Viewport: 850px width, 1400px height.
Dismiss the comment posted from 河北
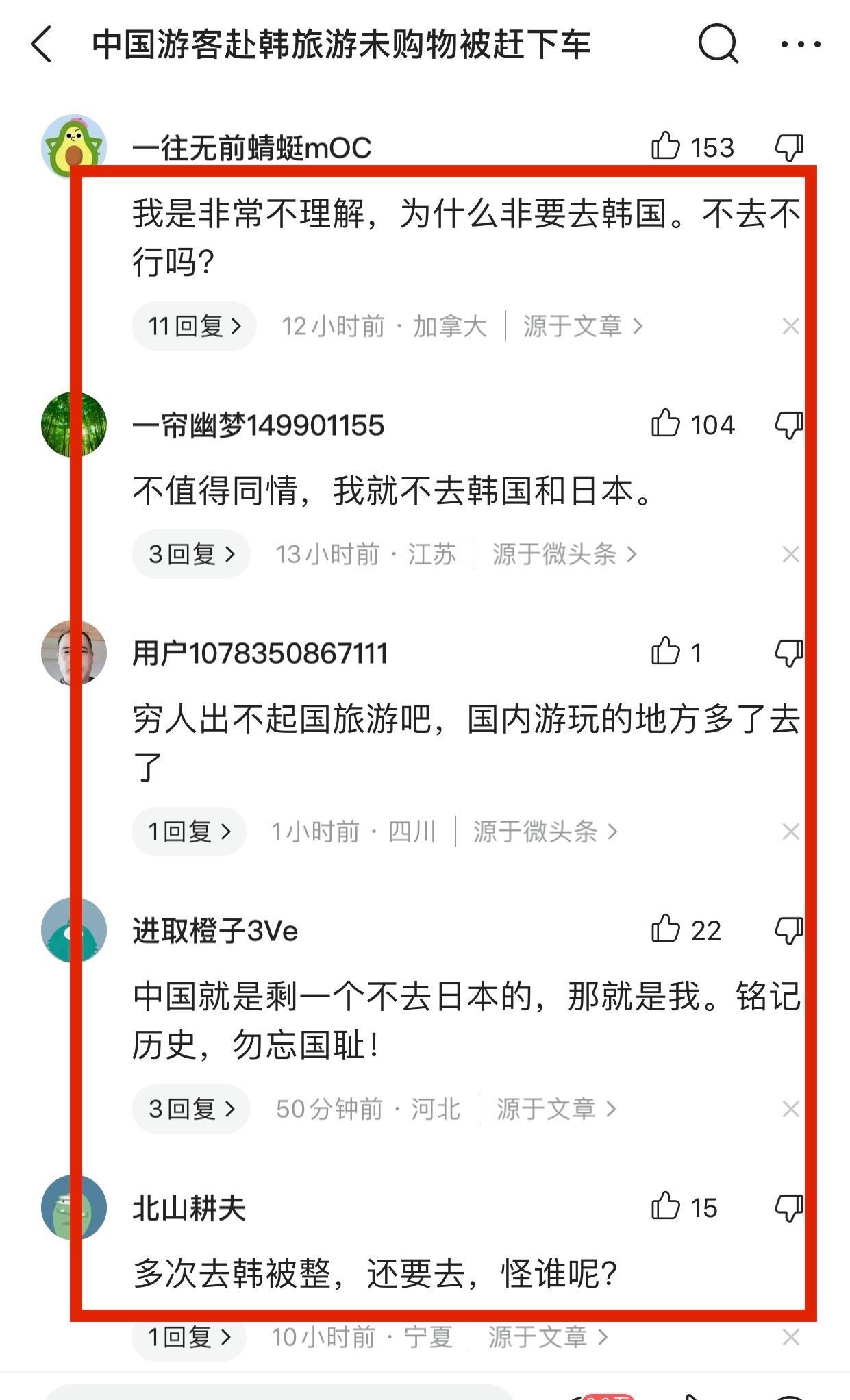pos(790,1109)
